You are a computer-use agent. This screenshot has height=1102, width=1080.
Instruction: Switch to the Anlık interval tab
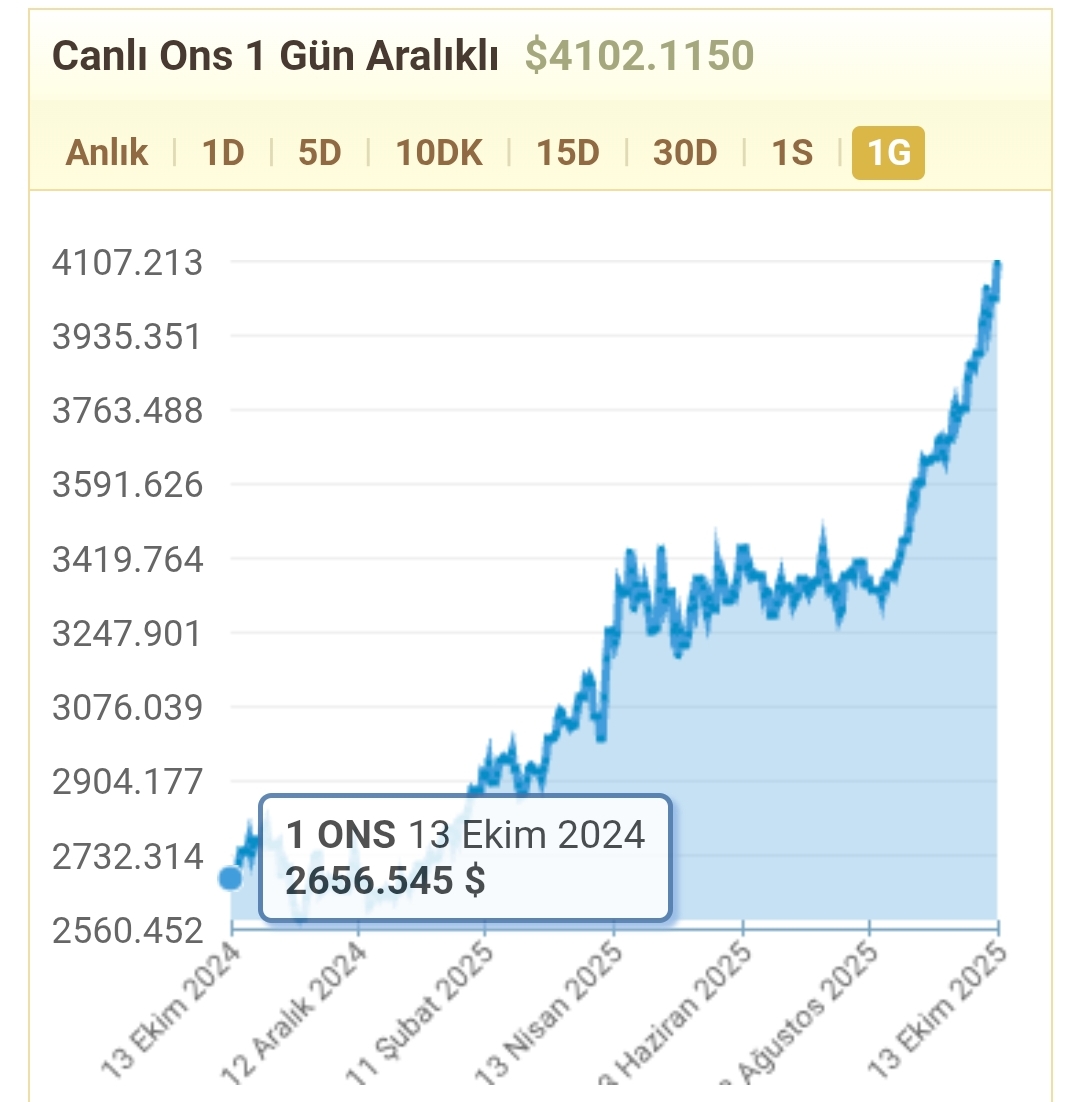[107, 153]
